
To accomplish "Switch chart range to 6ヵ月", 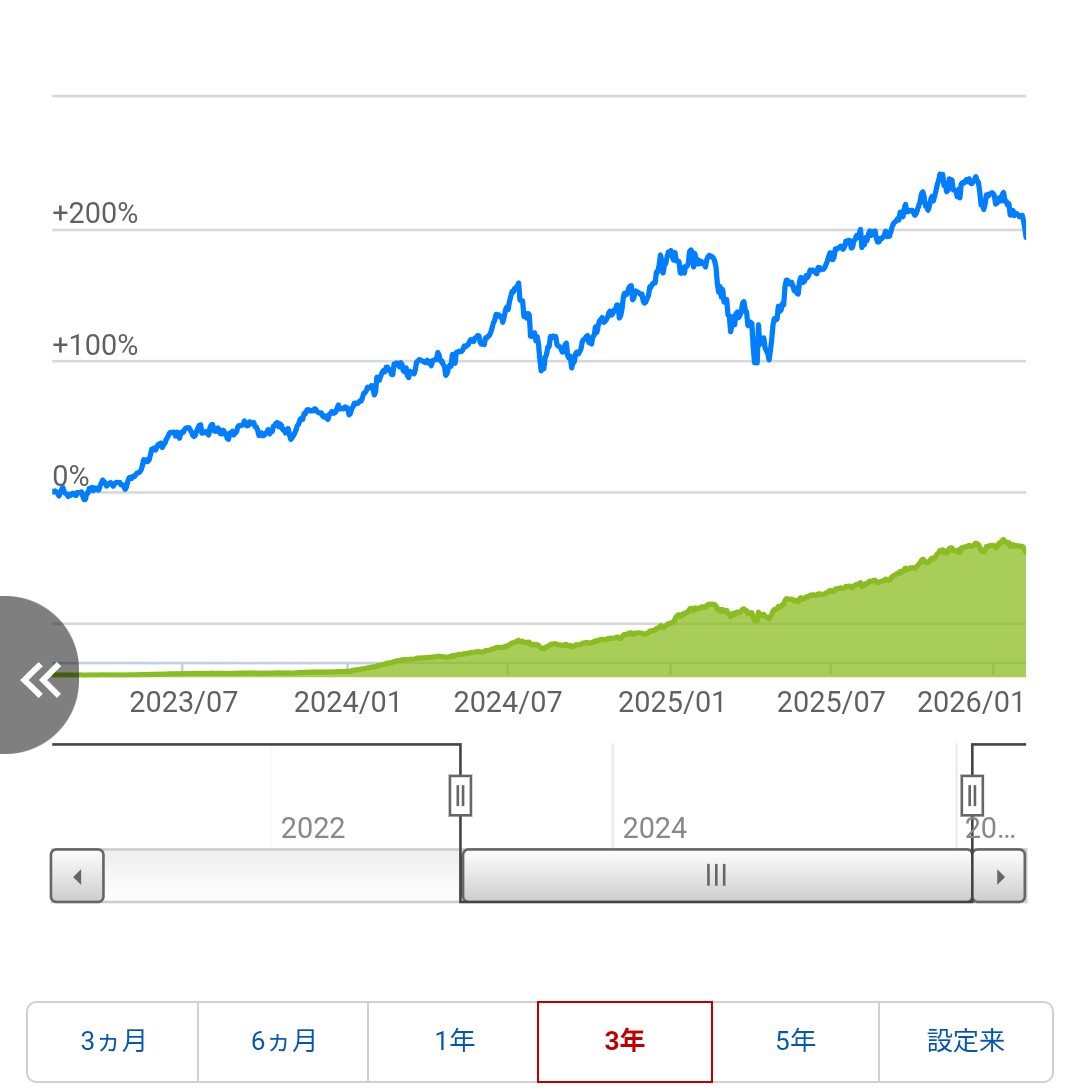I will coord(283,1041).
